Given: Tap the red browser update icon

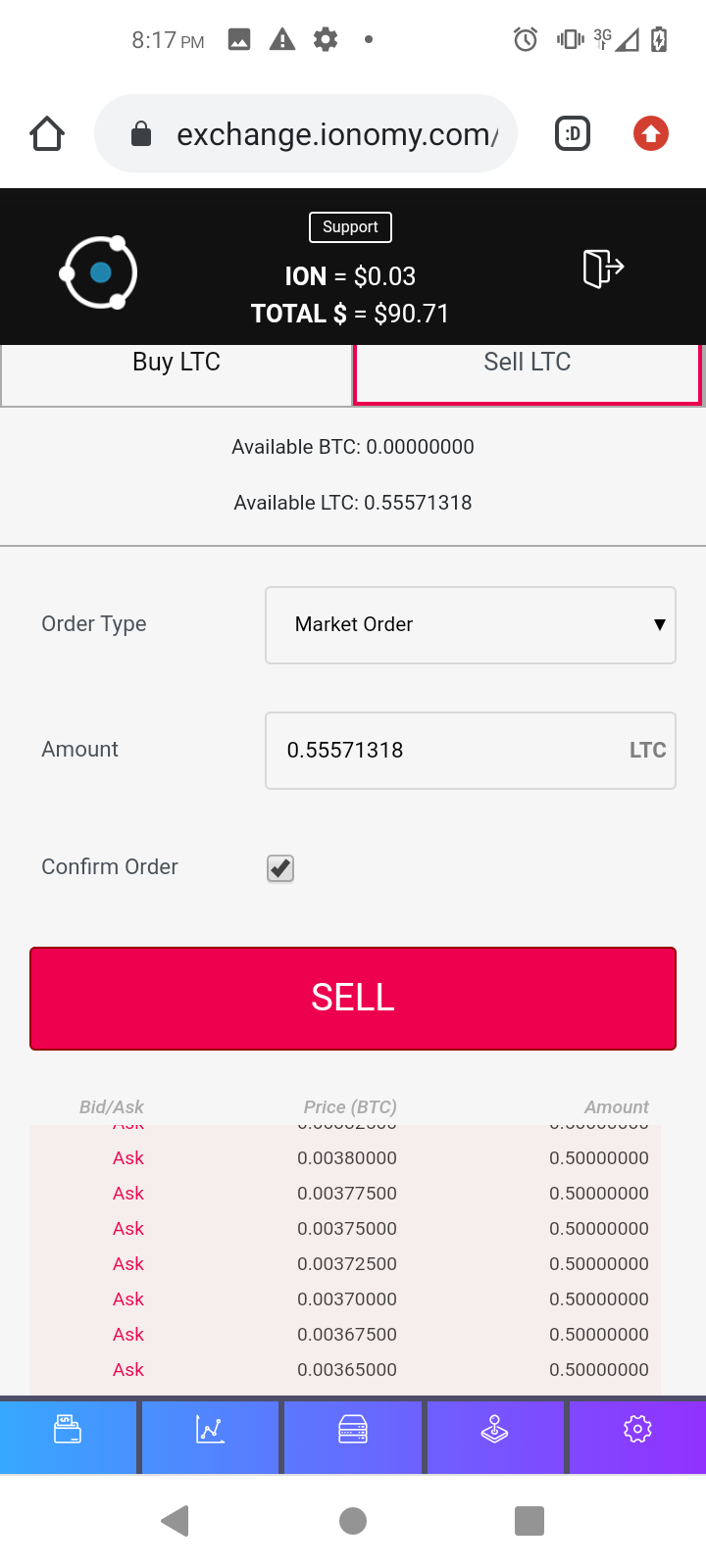Looking at the screenshot, I should pos(651,133).
